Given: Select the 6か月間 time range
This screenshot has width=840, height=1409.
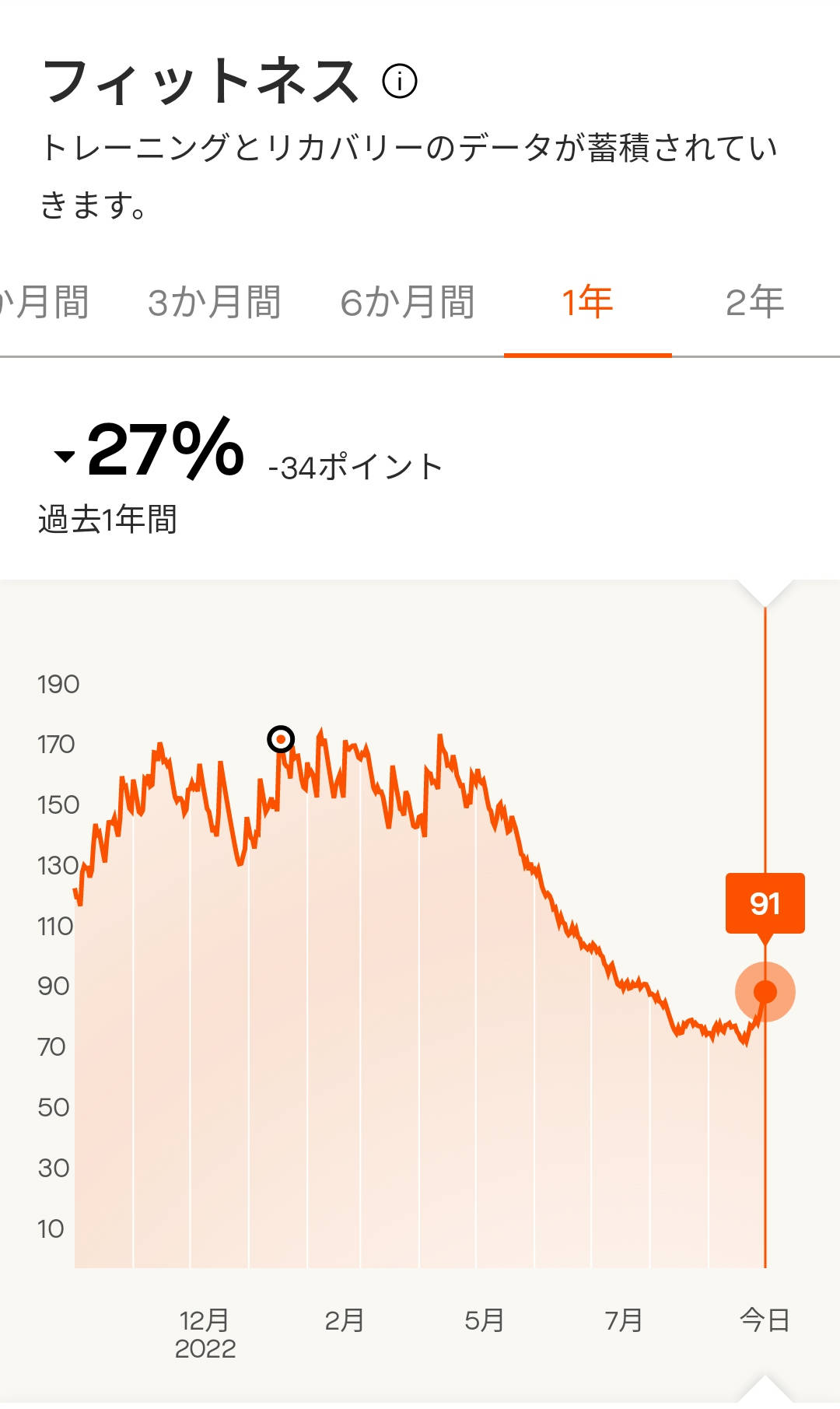Looking at the screenshot, I should pyautogui.click(x=408, y=303).
